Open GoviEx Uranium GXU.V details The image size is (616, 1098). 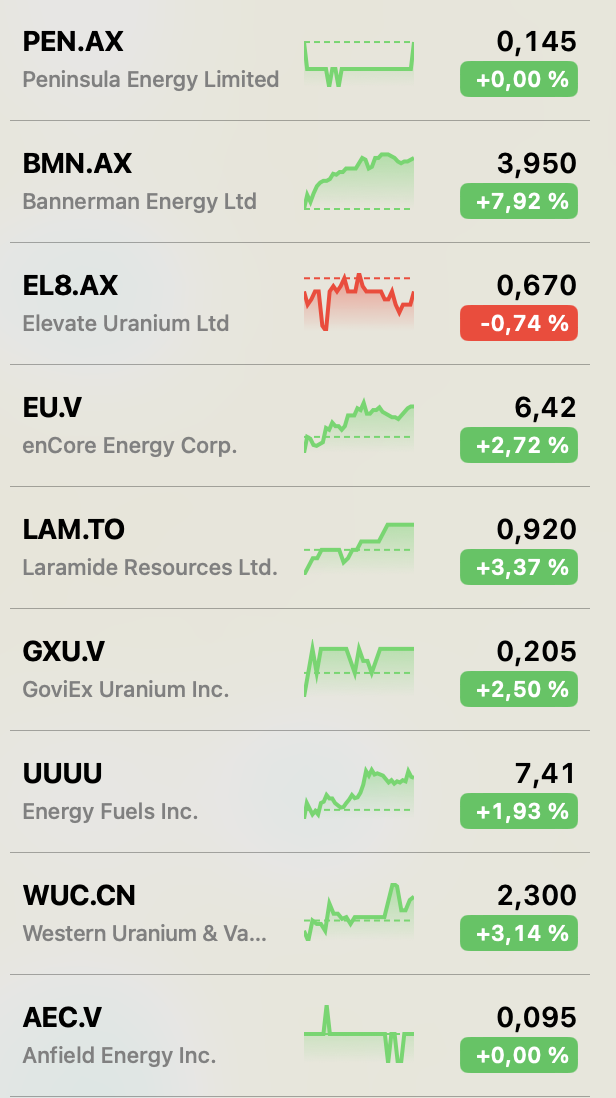pos(150,670)
